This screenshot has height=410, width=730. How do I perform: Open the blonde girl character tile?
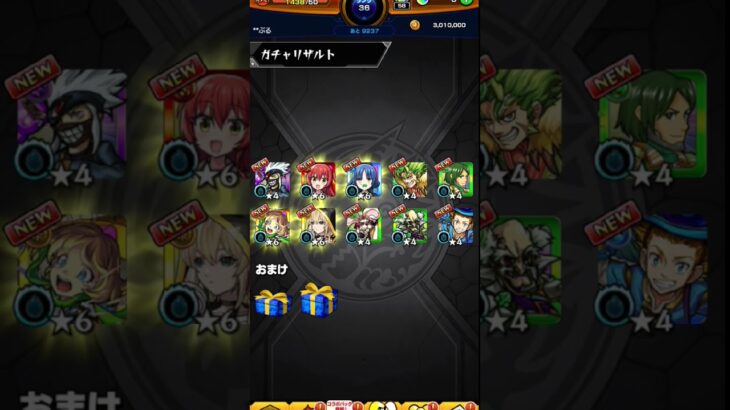317,227
